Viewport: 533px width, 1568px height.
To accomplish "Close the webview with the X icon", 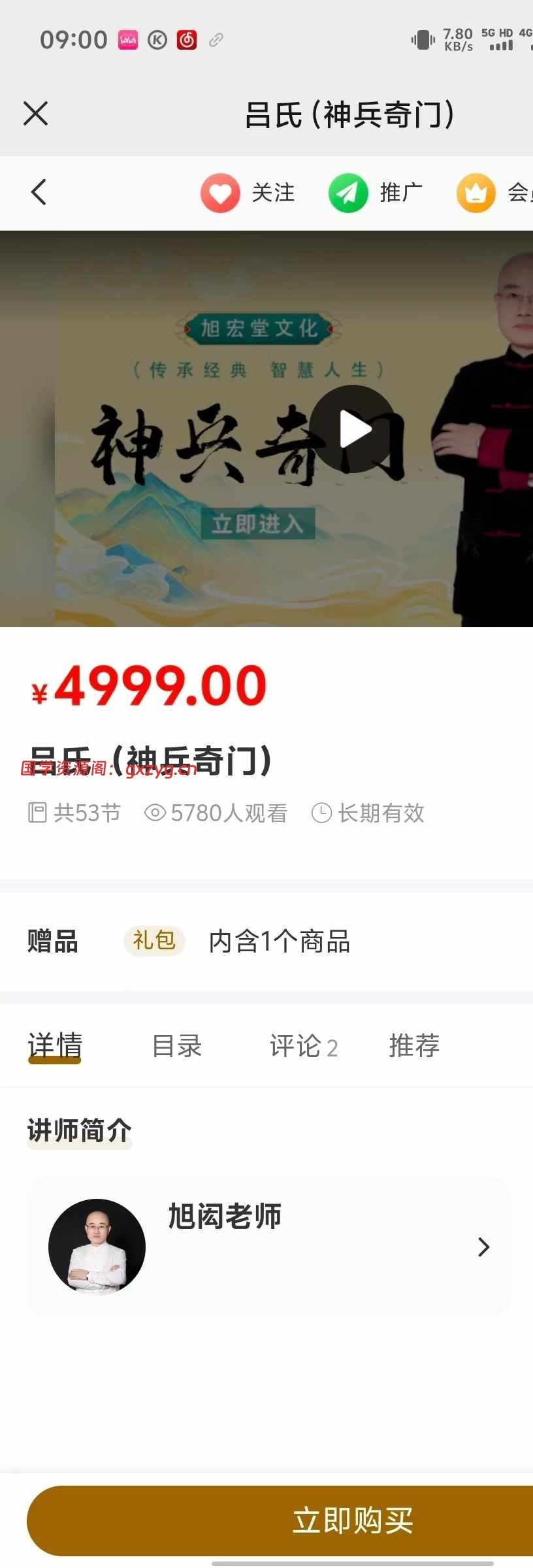I will (x=36, y=114).
